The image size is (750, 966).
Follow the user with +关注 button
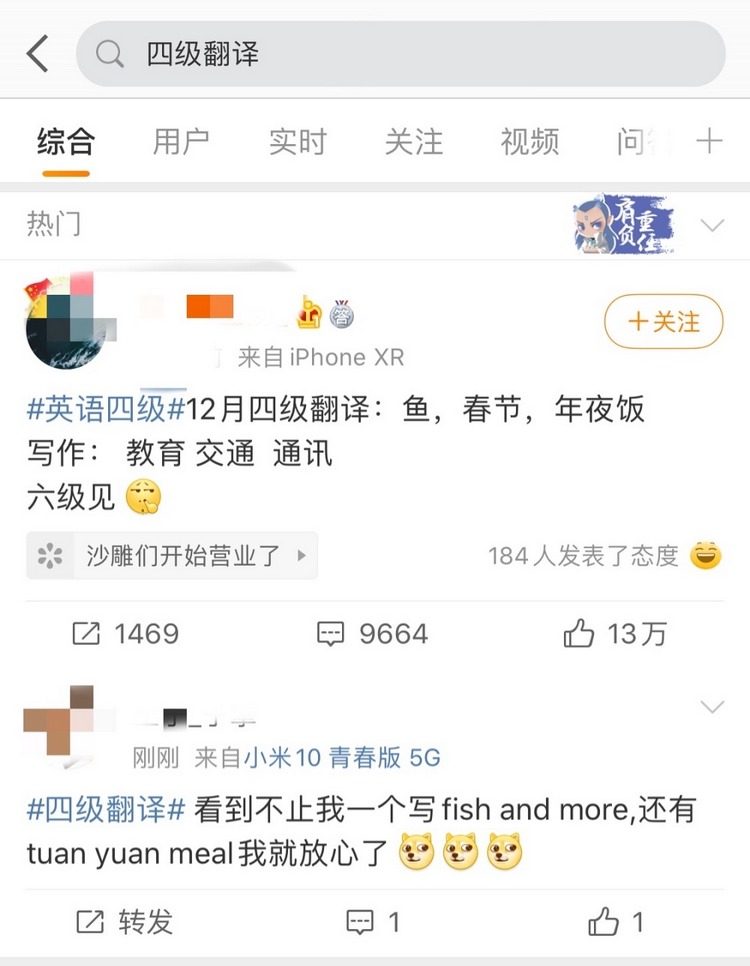(x=663, y=321)
